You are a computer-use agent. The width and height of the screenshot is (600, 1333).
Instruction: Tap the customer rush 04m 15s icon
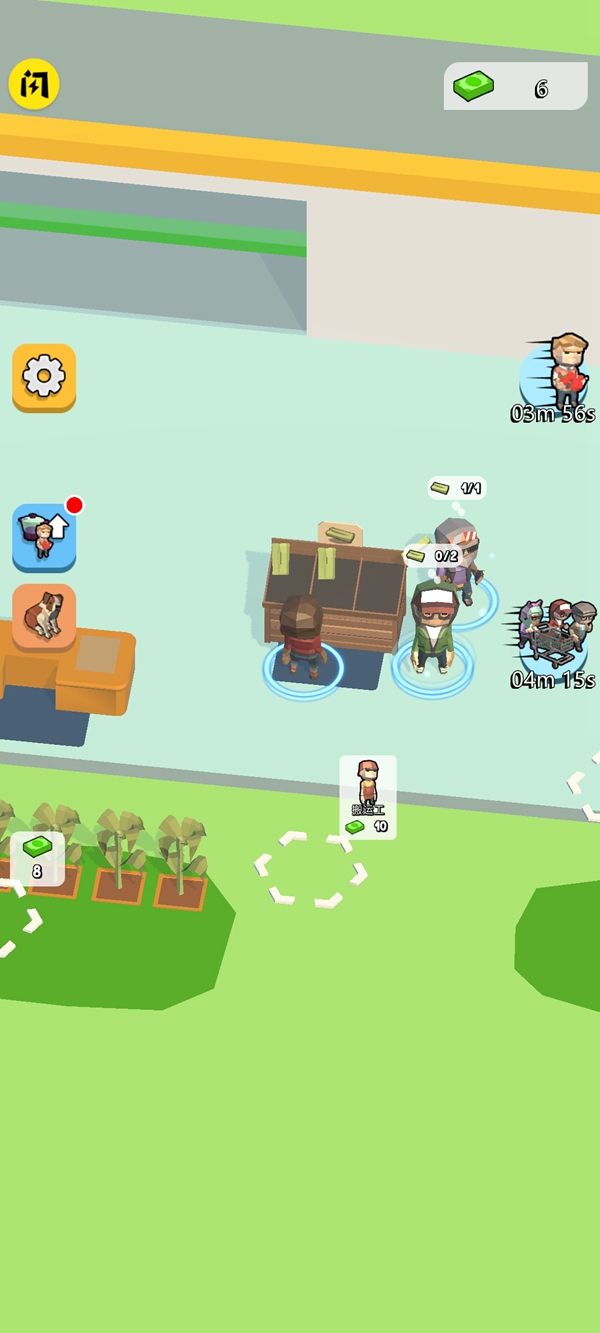[x=554, y=640]
